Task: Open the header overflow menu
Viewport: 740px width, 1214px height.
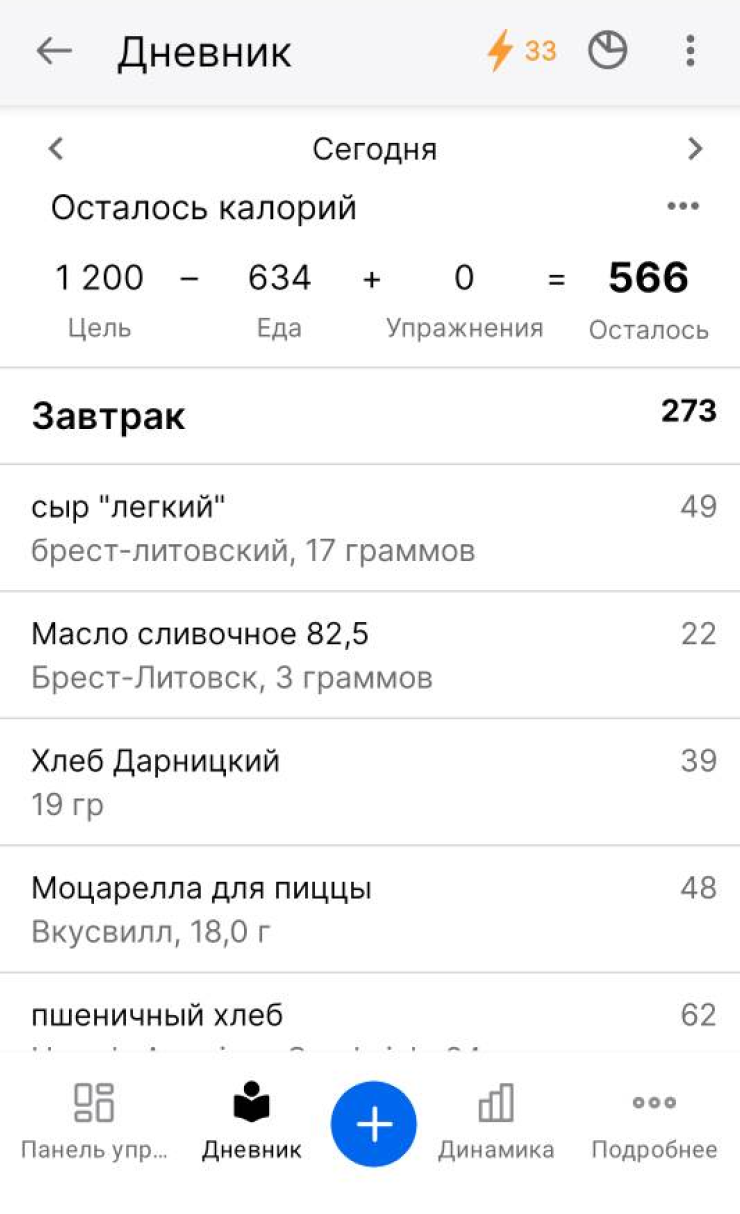Action: pos(690,51)
